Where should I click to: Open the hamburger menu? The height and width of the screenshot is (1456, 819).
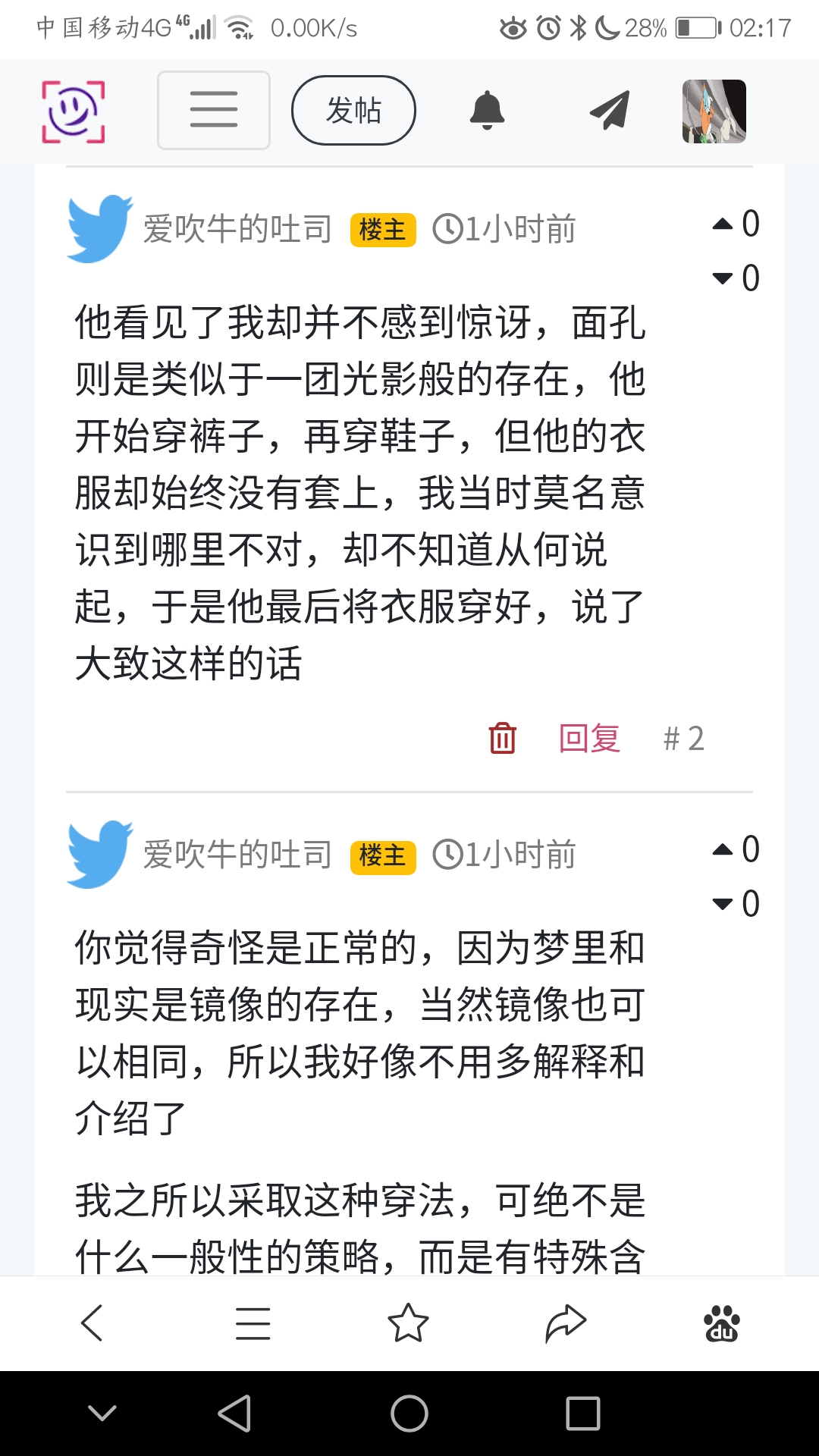(x=214, y=110)
